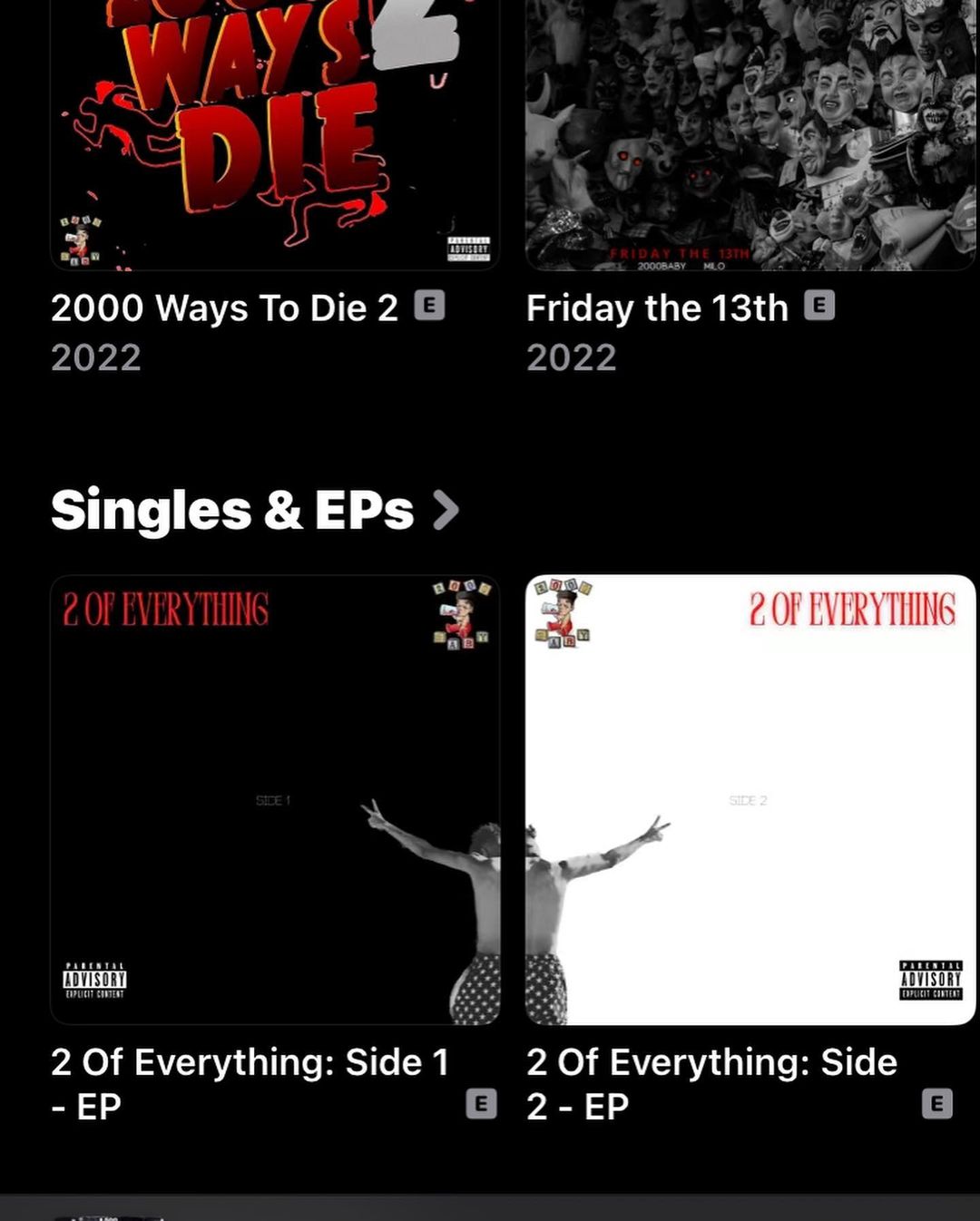Open 2 Of Everything: Side 2 EP
The image size is (980, 1221).
point(750,799)
